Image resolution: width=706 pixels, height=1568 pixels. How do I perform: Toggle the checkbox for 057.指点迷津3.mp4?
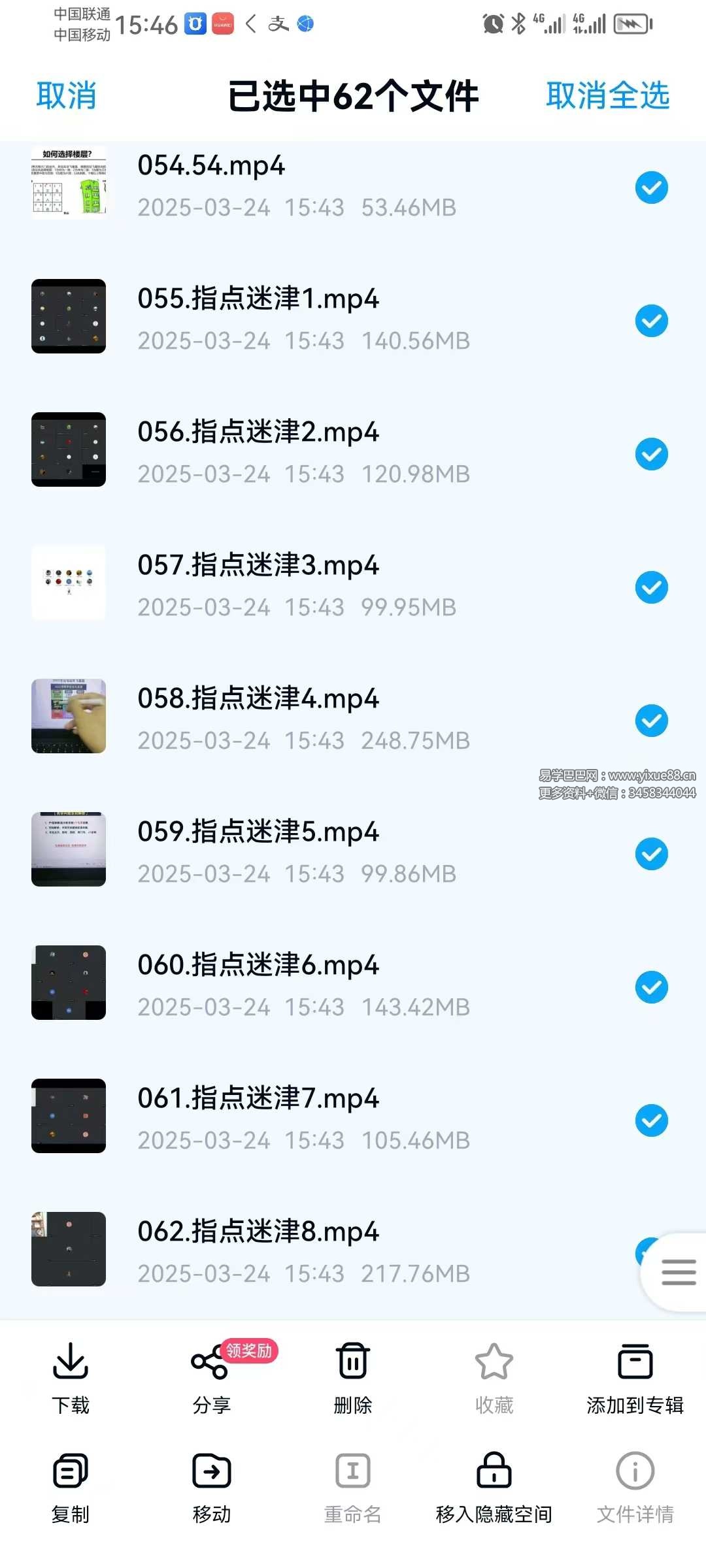[651, 587]
